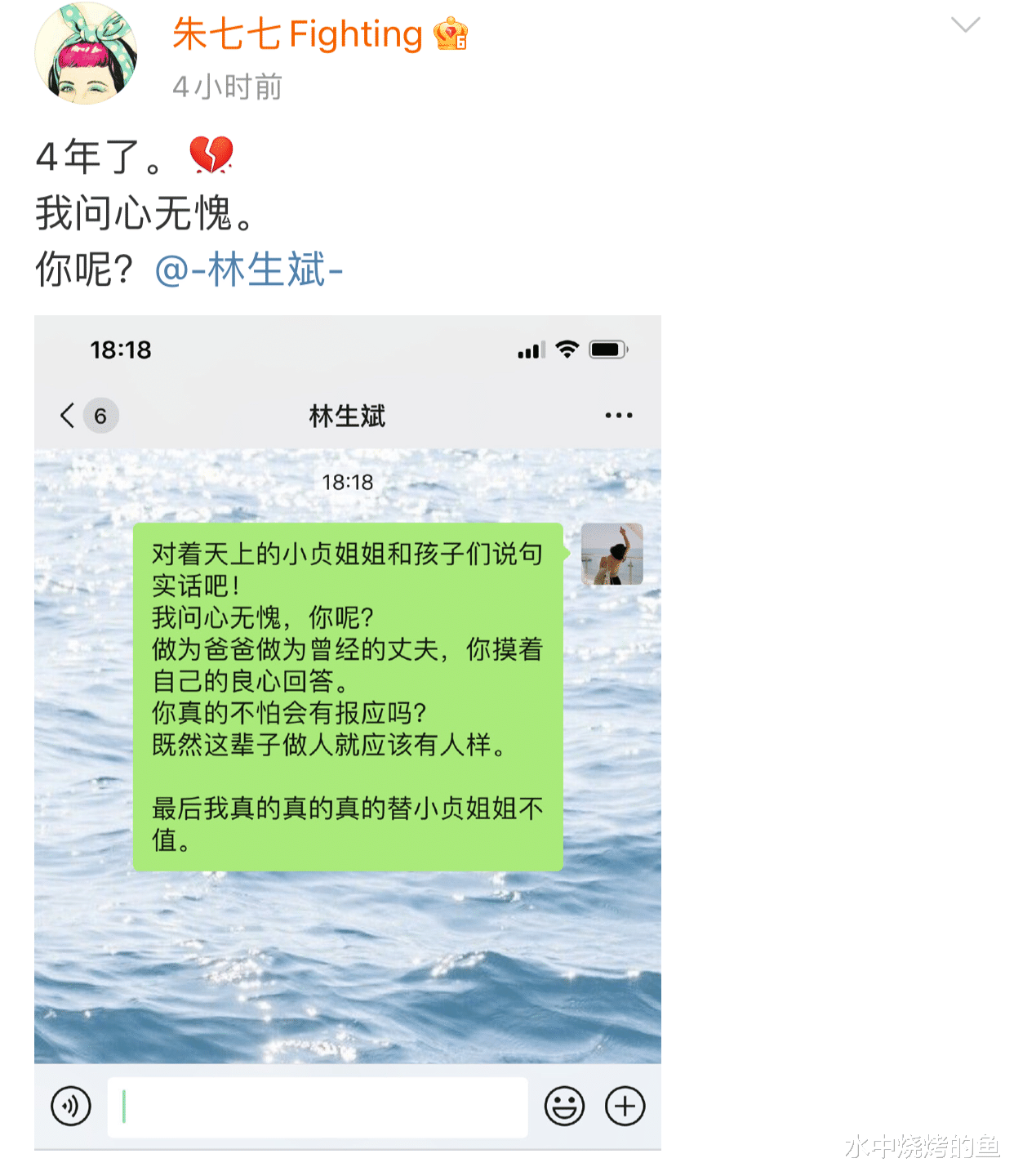Tap the Wi-Fi icon in the status bar
The width and height of the screenshot is (1014, 1176).
pyautogui.click(x=567, y=350)
